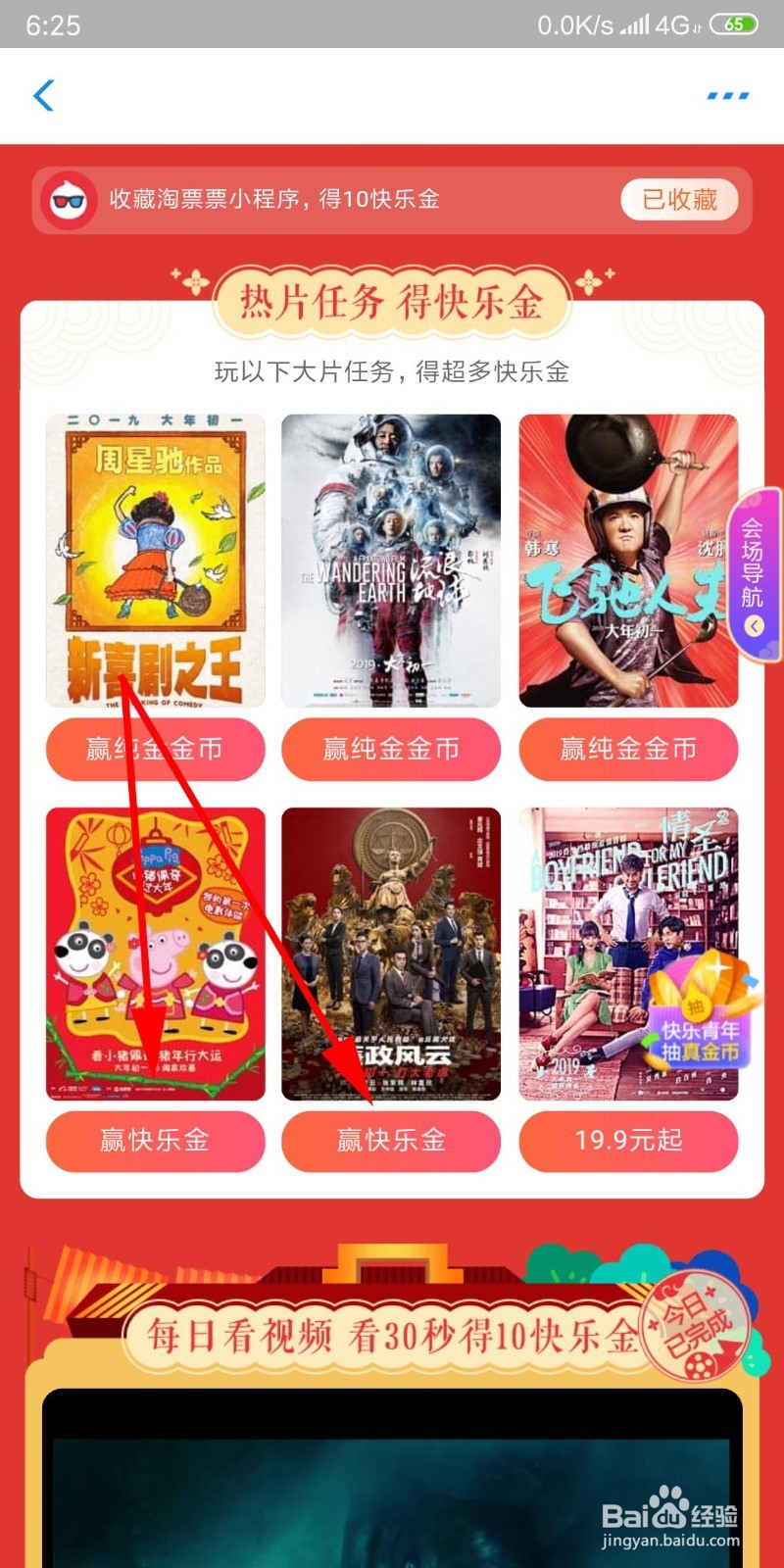Open the 流浪地球 Wandering Earth poster
The width and height of the screenshot is (784, 1568).
click(x=391, y=559)
